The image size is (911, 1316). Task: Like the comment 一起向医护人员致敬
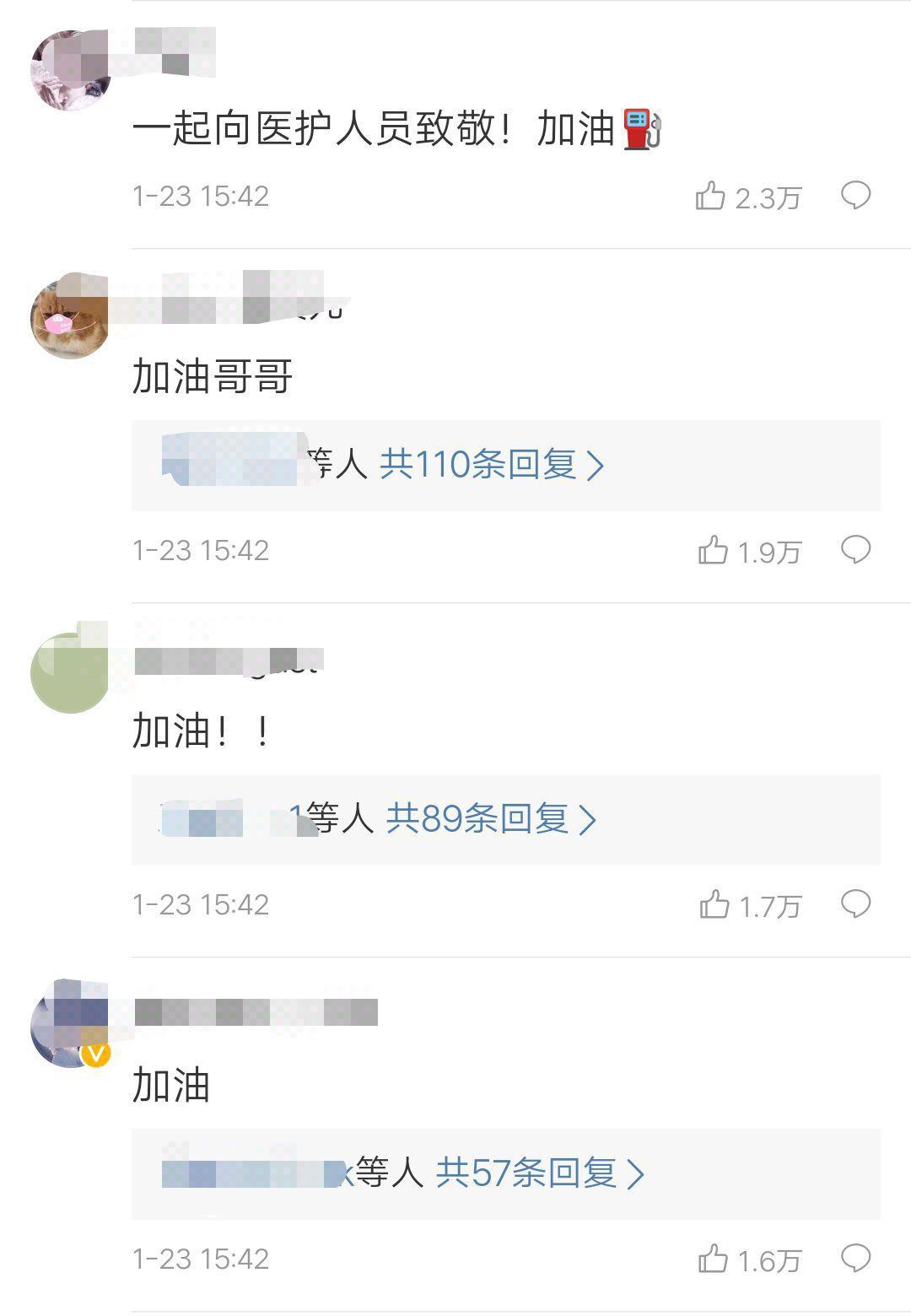point(710,197)
